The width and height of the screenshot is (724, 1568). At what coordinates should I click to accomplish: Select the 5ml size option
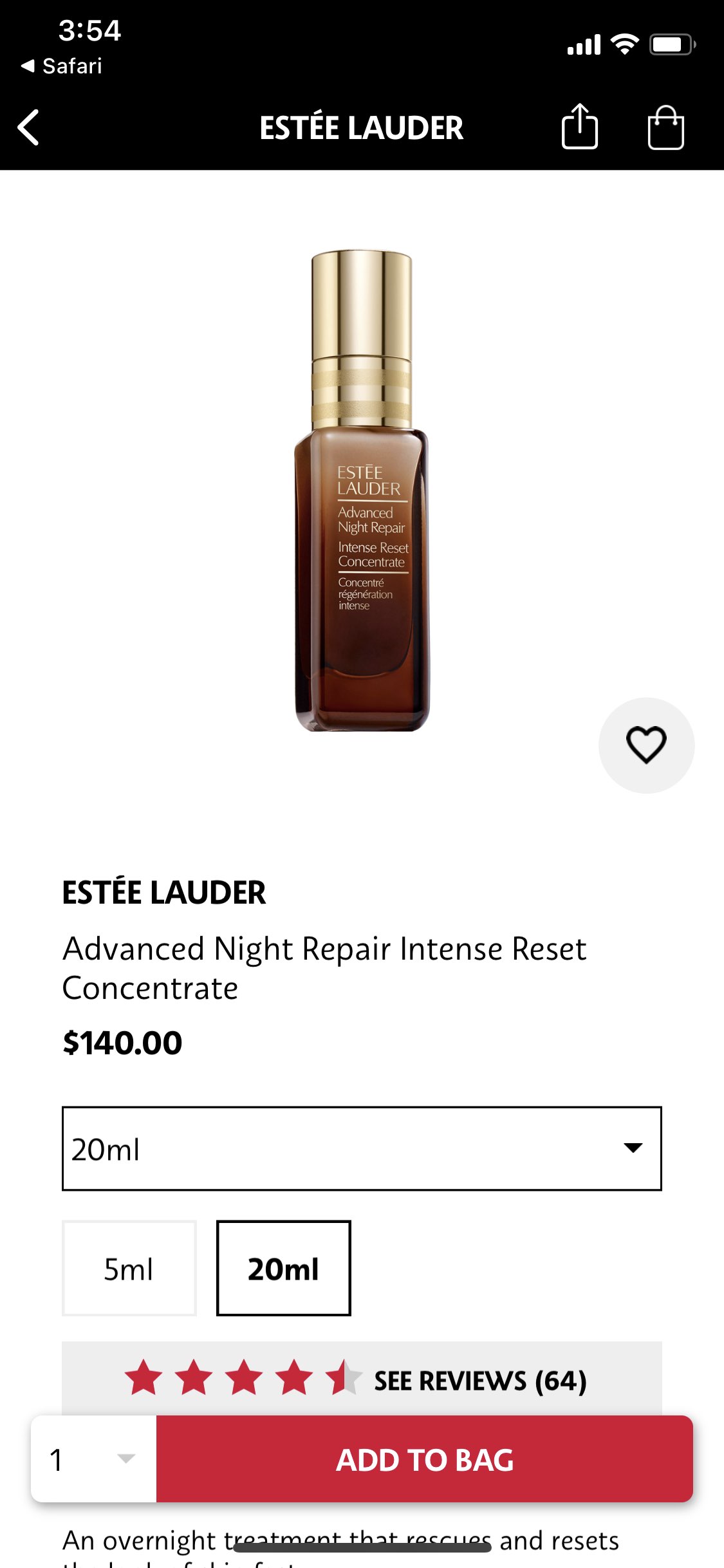pos(129,1269)
